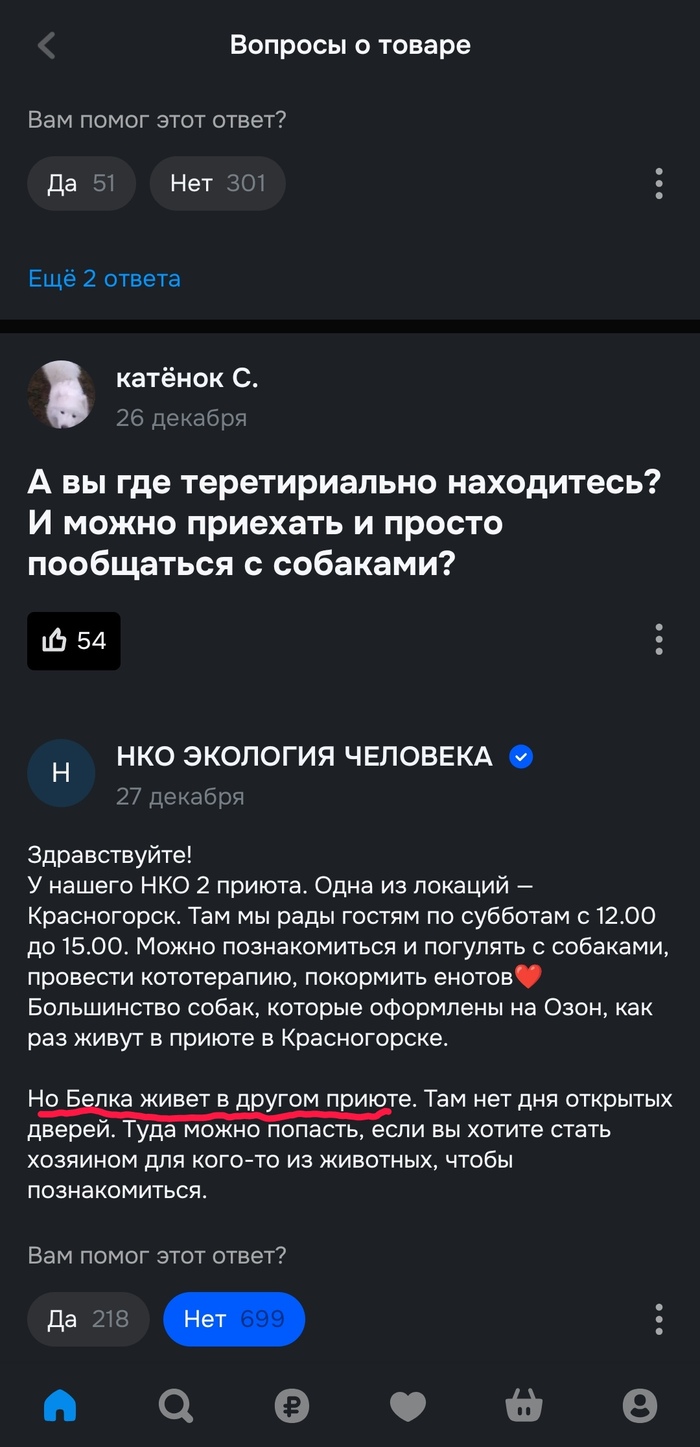
Task: Open overflow menu next to Нет 699
Action: pyautogui.click(x=658, y=1319)
